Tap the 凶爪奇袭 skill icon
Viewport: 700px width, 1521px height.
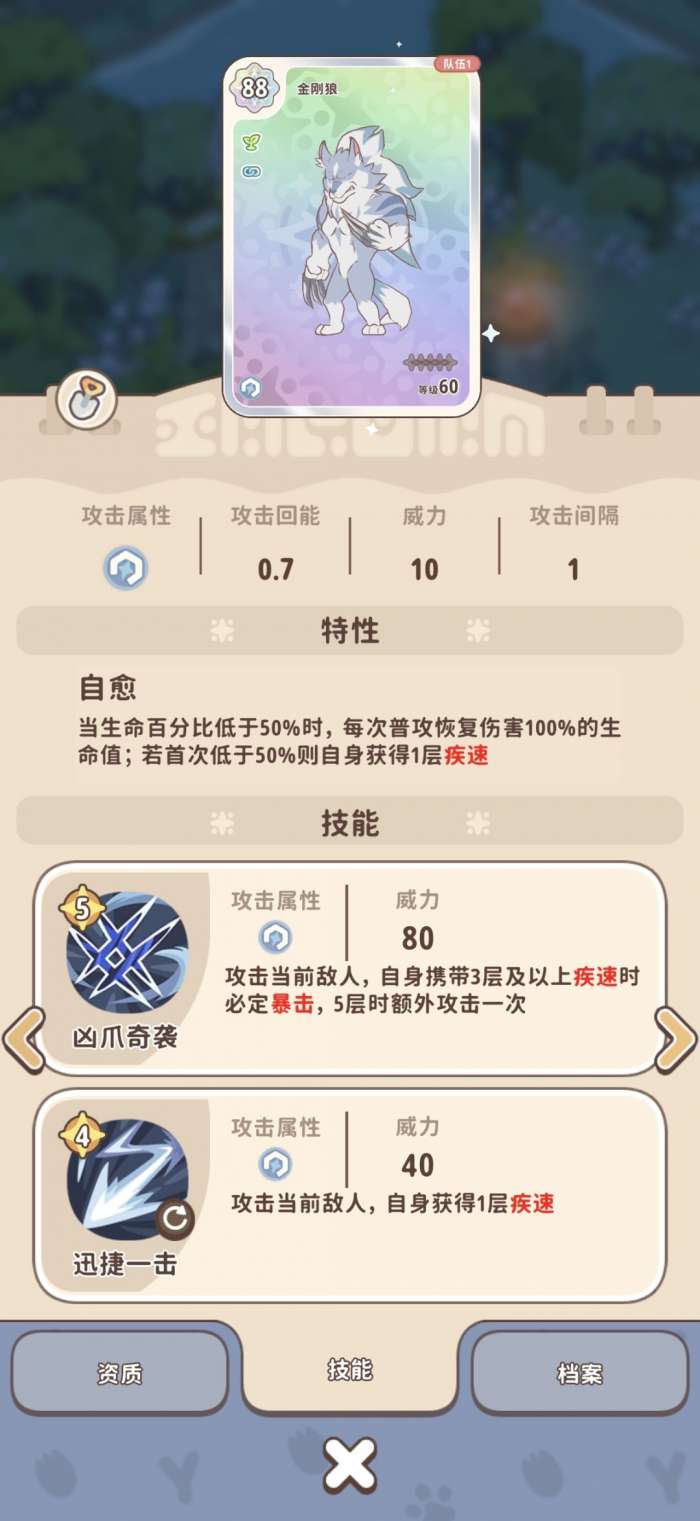(127, 953)
